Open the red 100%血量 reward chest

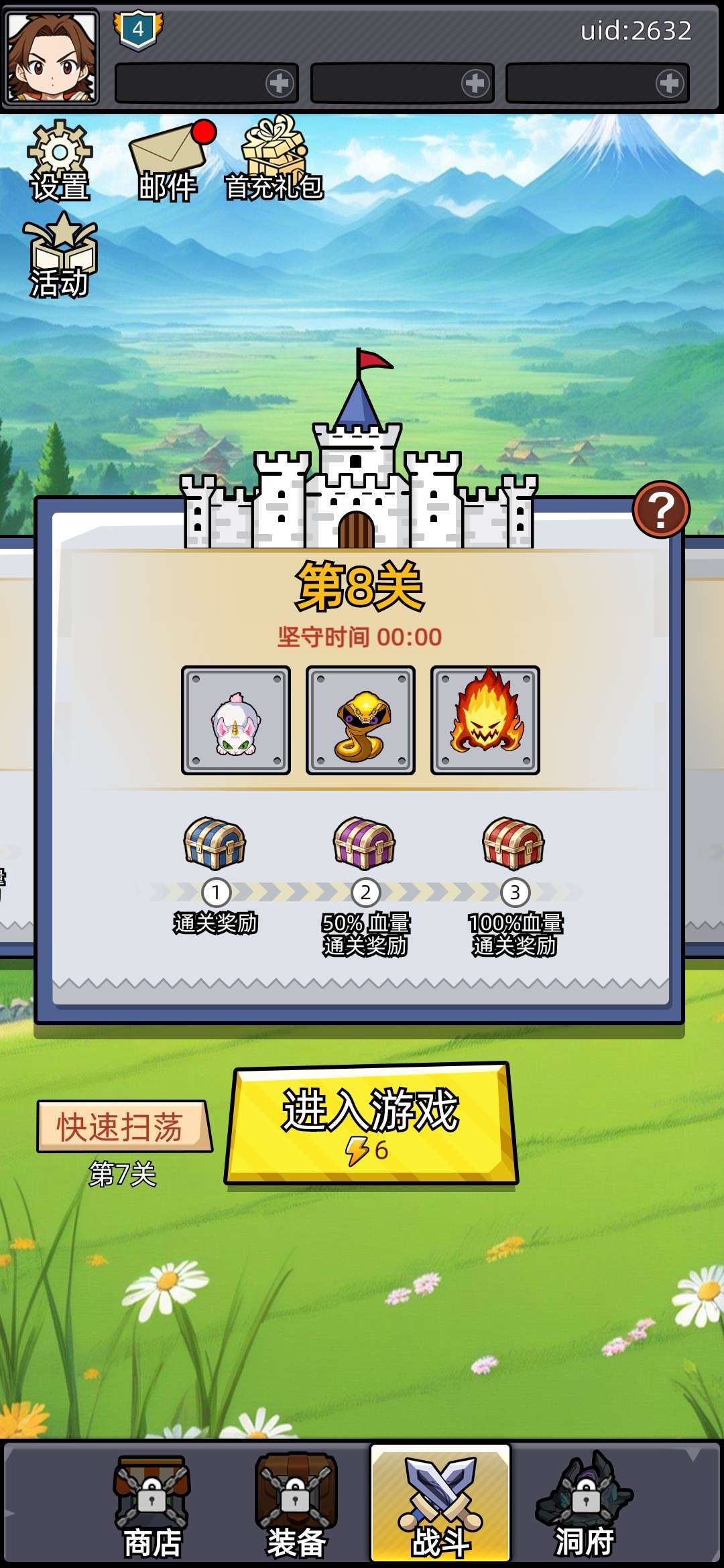[514, 843]
